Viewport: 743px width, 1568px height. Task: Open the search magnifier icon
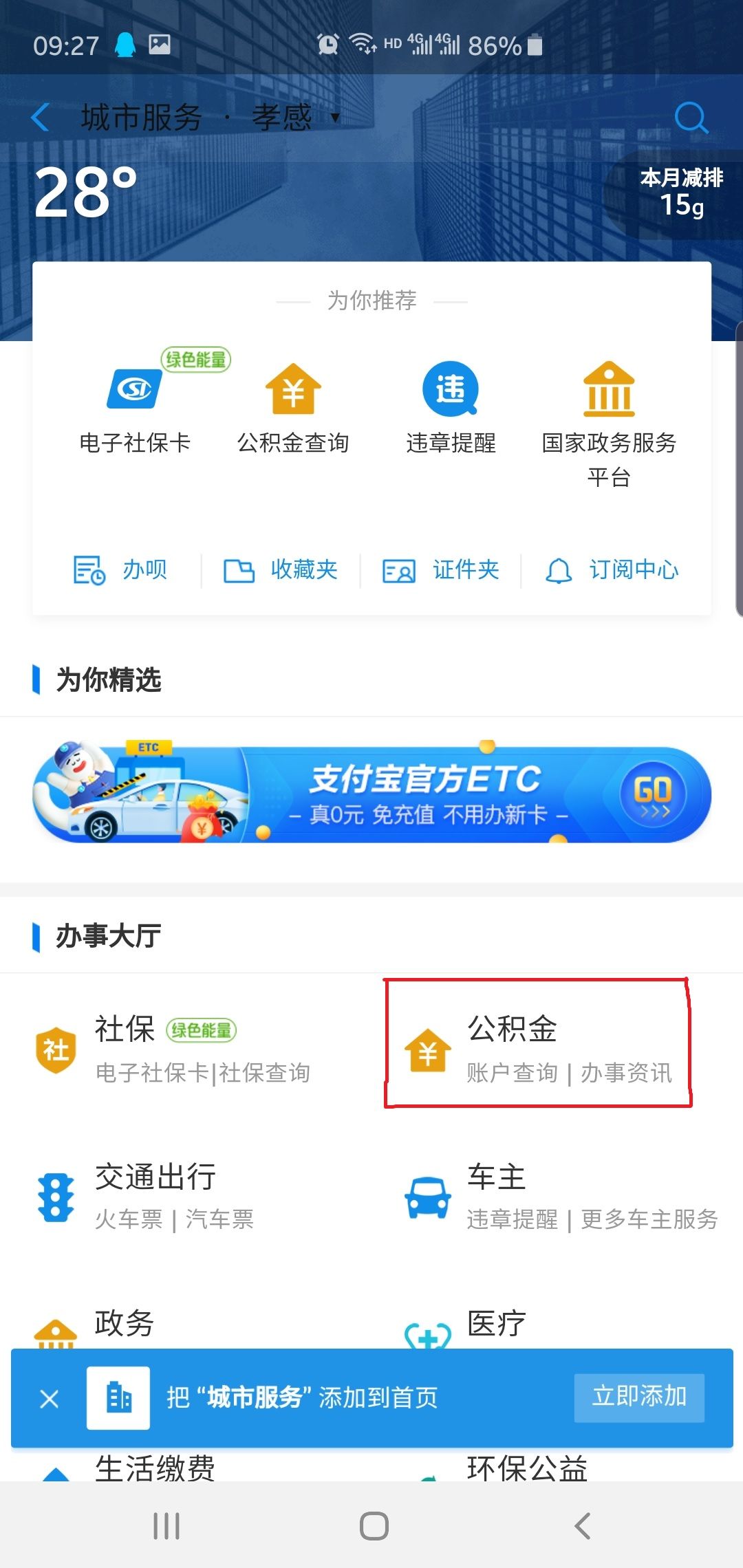click(x=691, y=118)
